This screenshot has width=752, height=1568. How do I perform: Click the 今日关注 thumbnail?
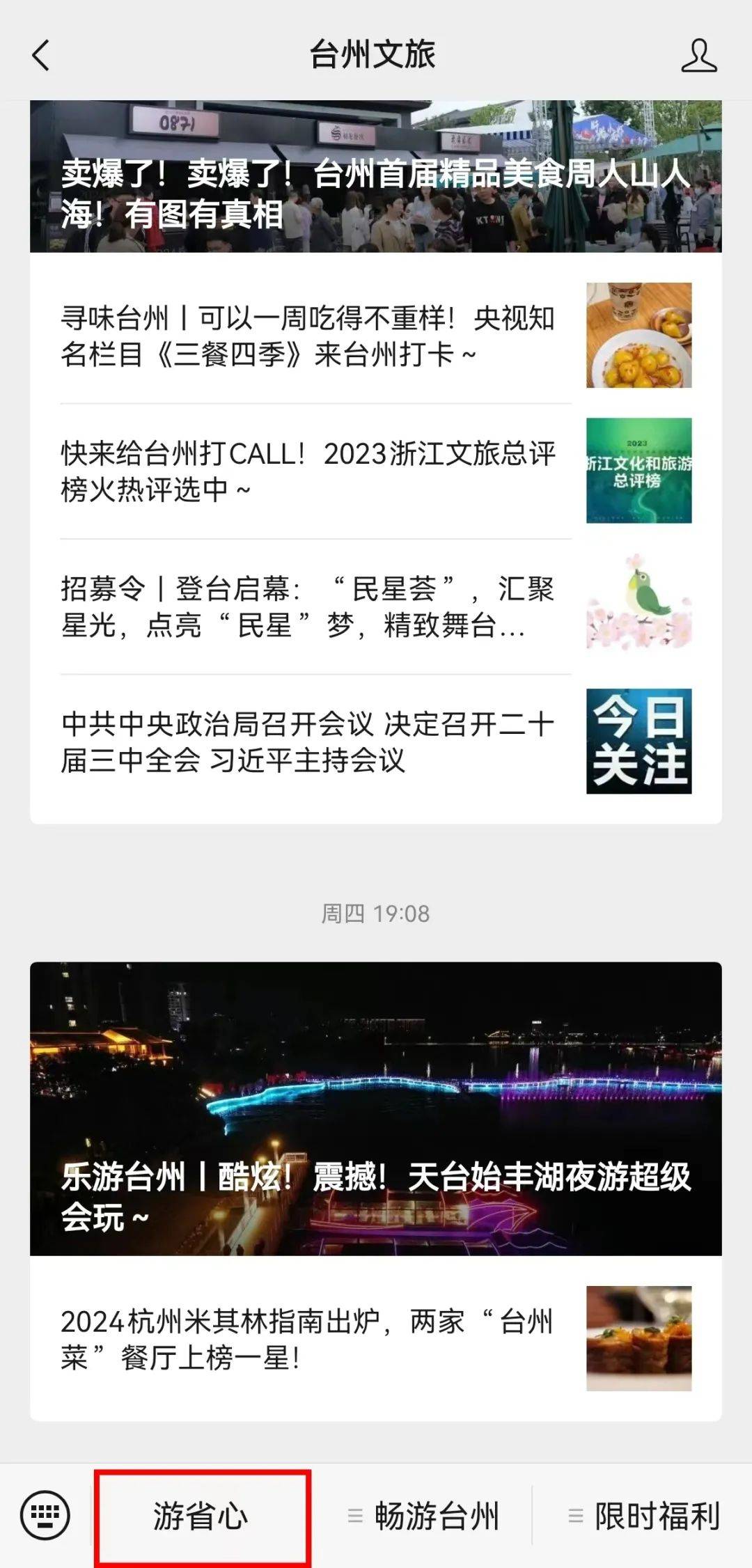639,744
